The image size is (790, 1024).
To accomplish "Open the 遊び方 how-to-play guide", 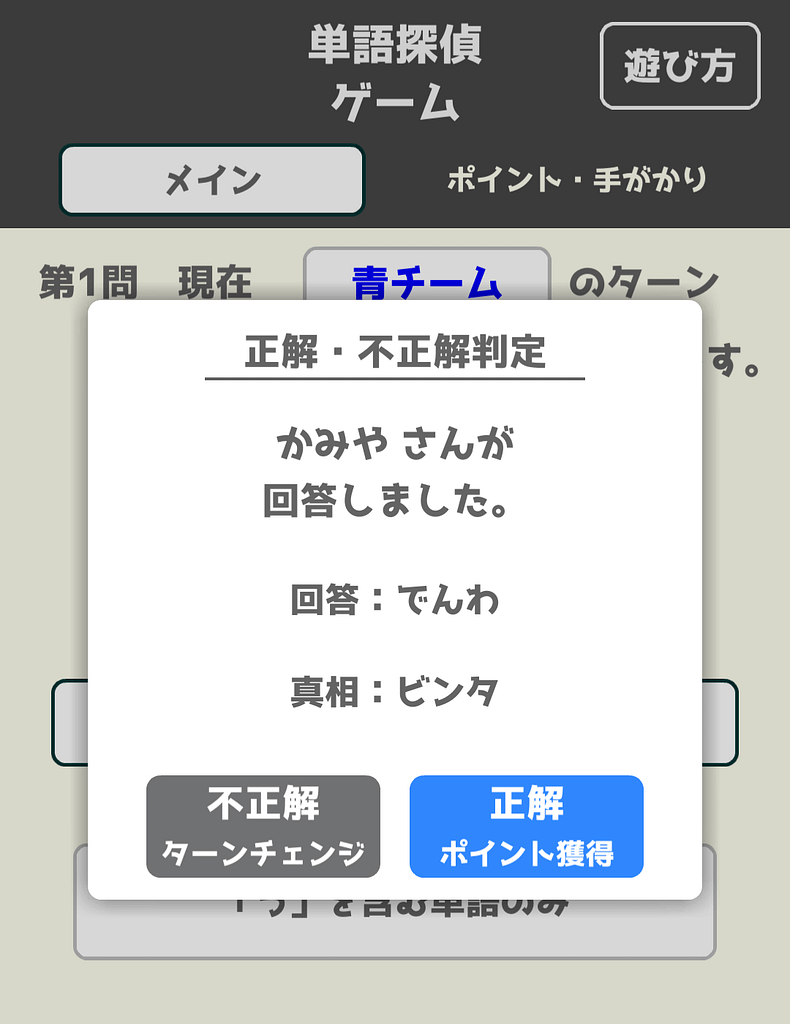I will 679,66.
